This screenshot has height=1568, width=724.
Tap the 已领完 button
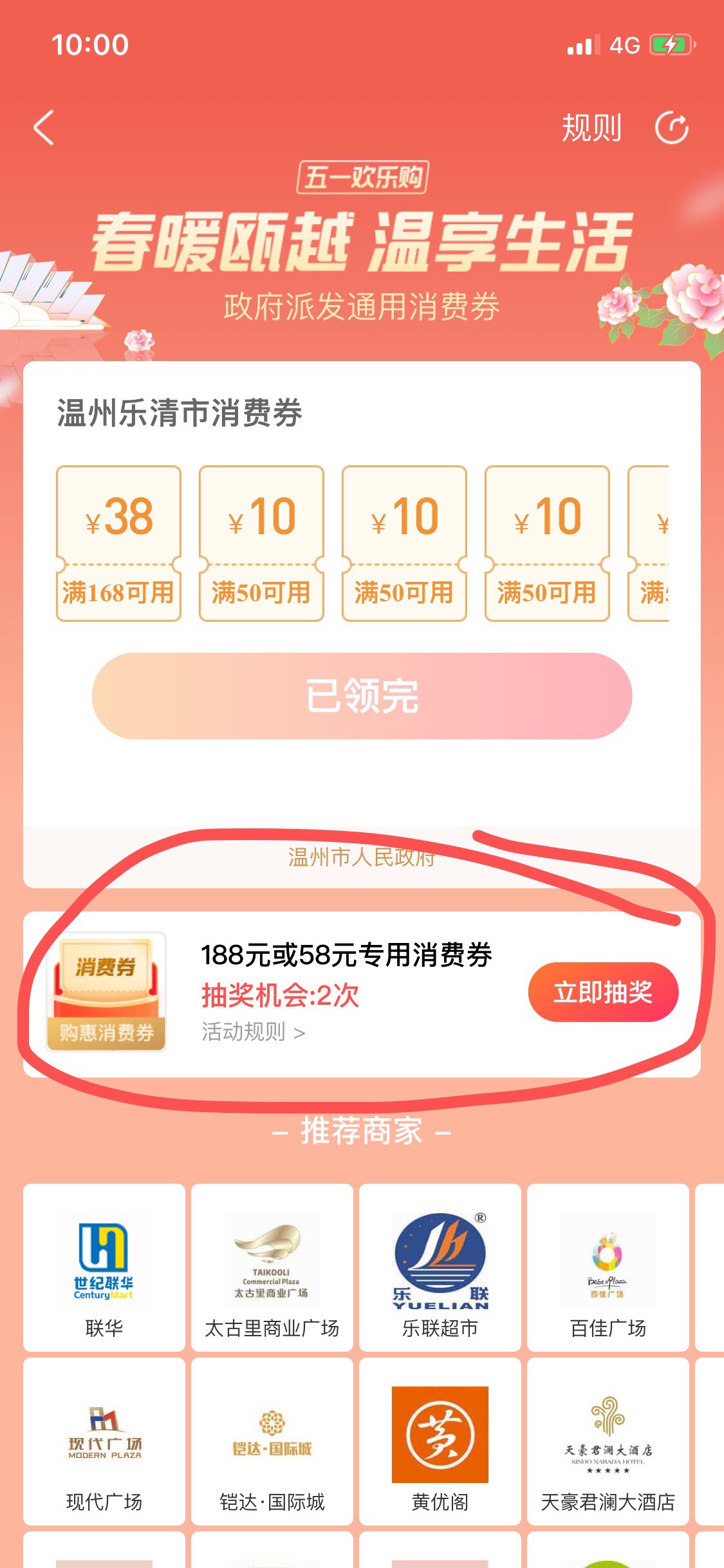(x=362, y=696)
